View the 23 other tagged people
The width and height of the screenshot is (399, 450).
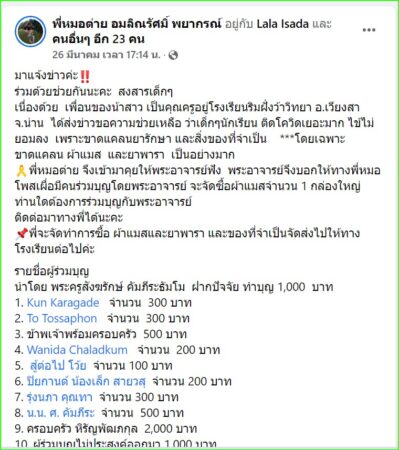pyautogui.click(x=98, y=39)
